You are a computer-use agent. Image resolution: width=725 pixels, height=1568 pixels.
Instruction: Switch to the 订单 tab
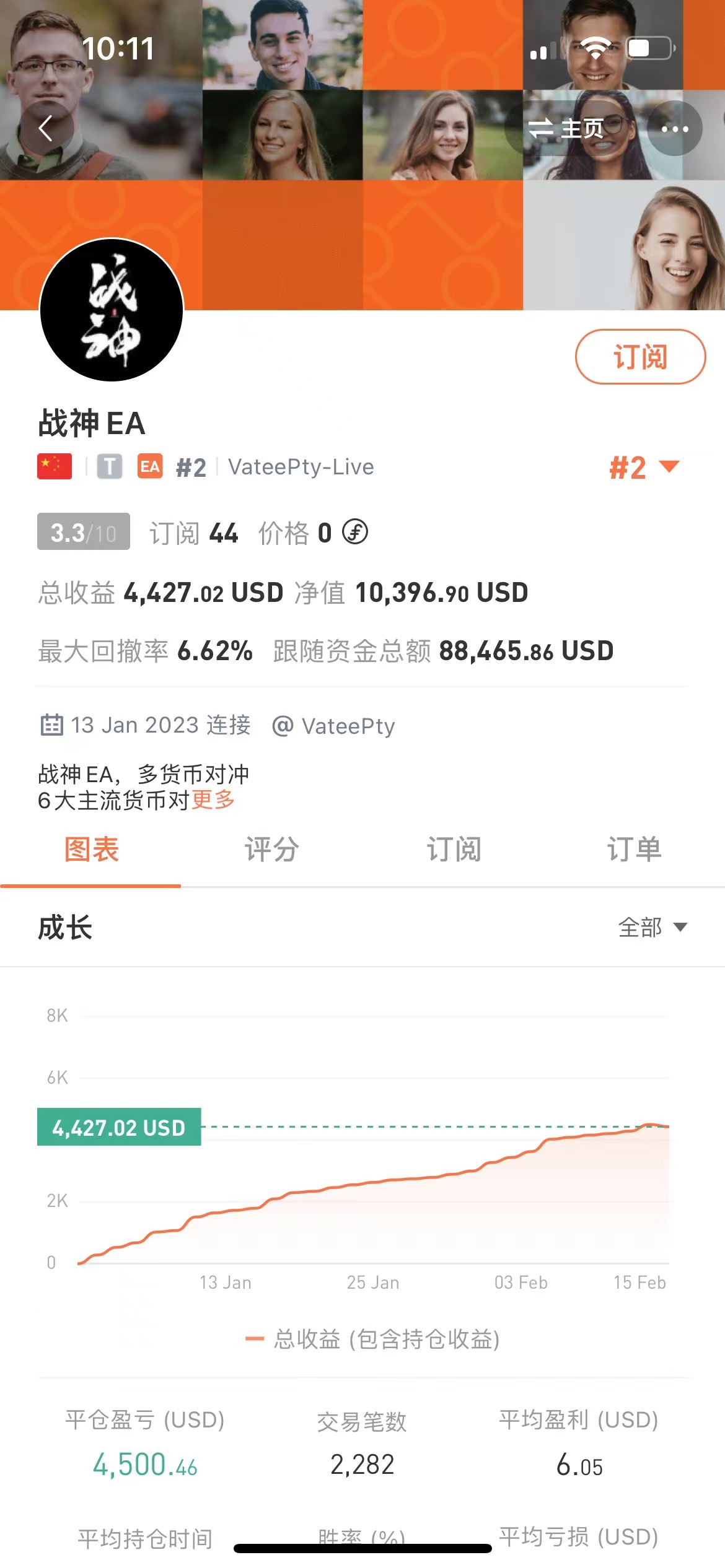(634, 850)
